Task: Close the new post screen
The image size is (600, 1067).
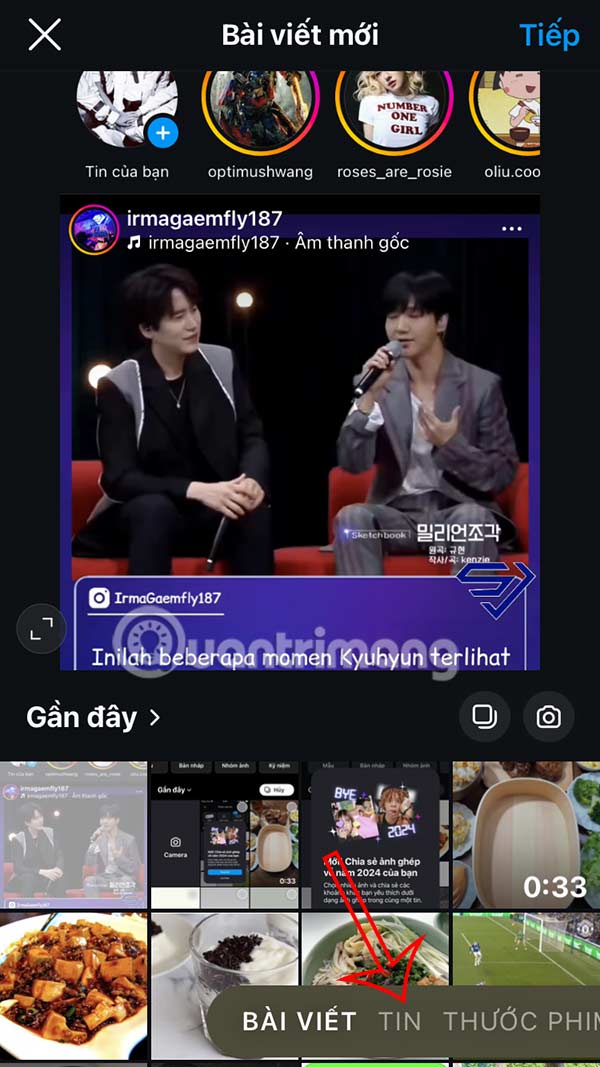Action: click(45, 34)
